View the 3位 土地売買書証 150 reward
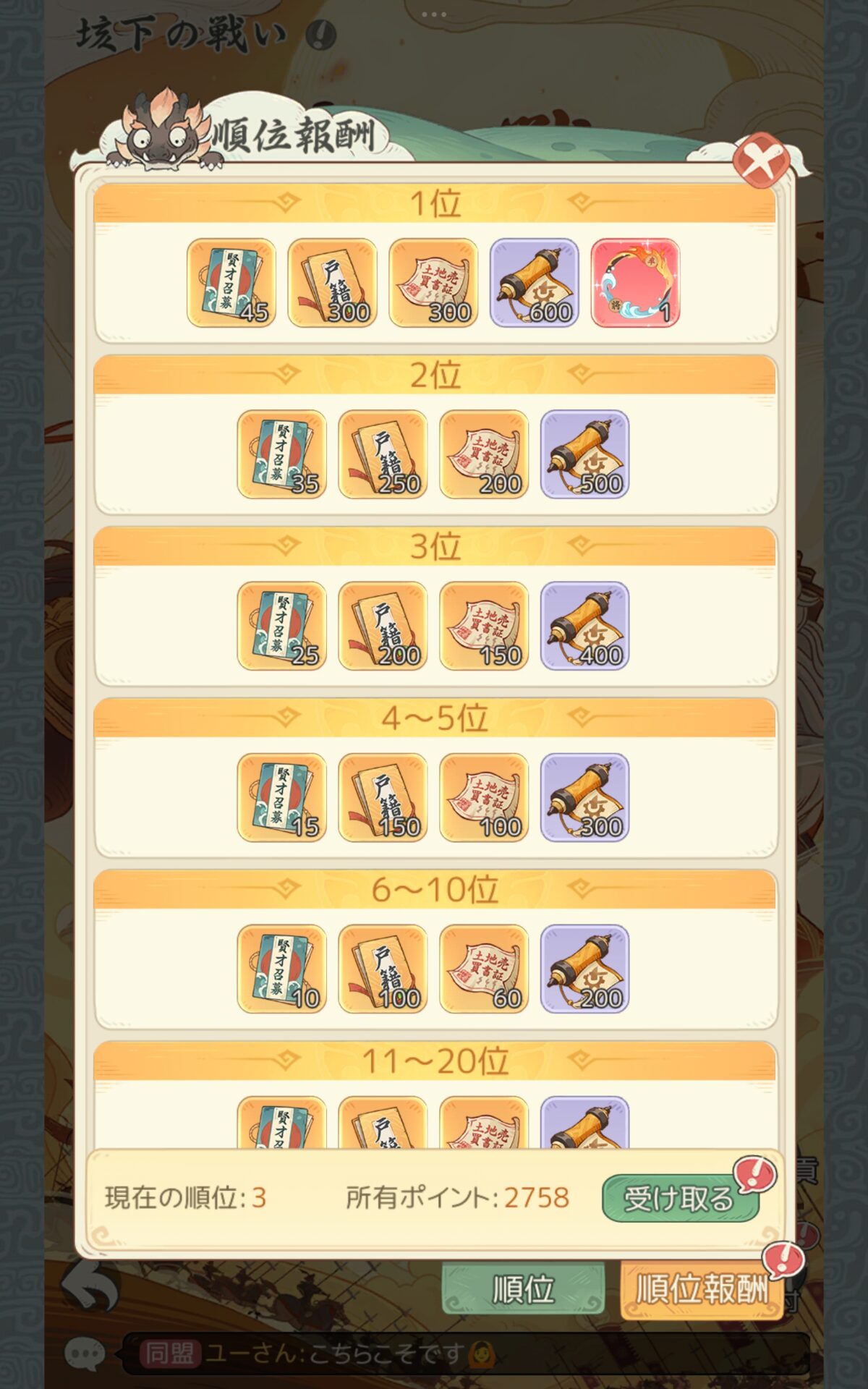 tap(484, 626)
